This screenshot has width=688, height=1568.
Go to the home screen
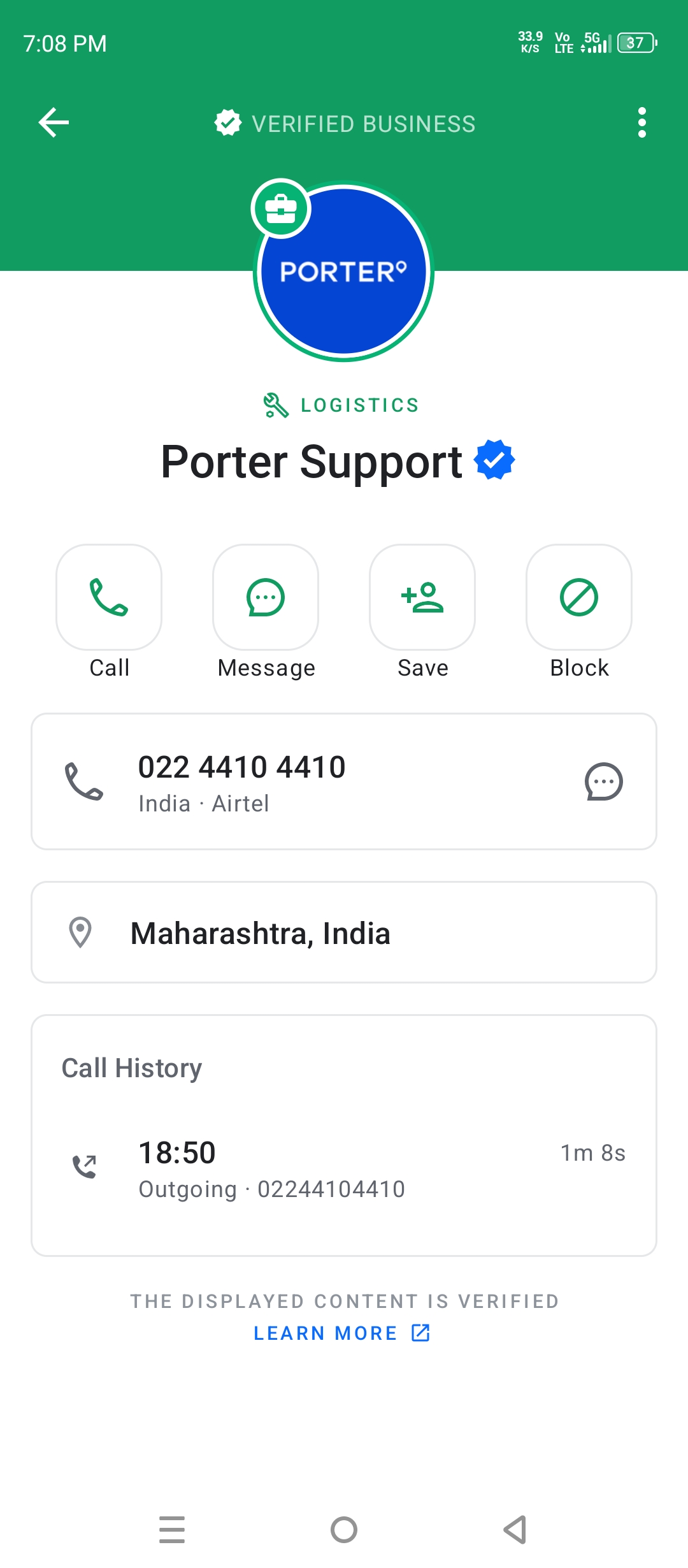344,1530
